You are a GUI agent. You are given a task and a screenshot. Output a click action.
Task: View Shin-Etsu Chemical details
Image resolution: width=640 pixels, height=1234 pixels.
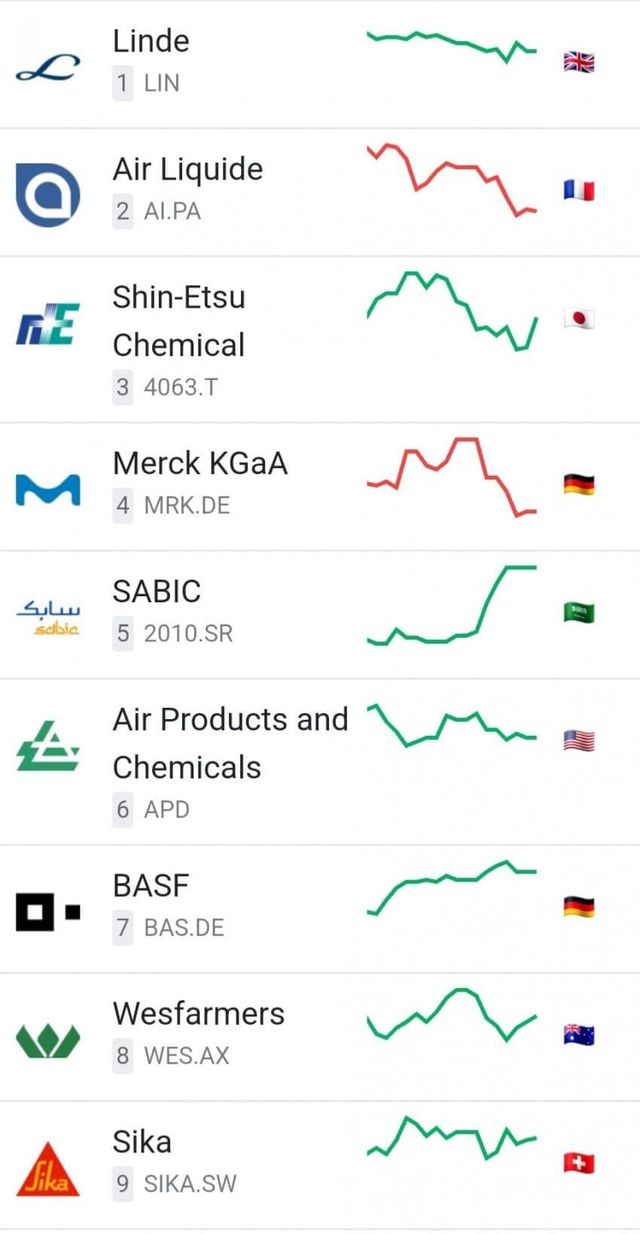click(x=179, y=321)
